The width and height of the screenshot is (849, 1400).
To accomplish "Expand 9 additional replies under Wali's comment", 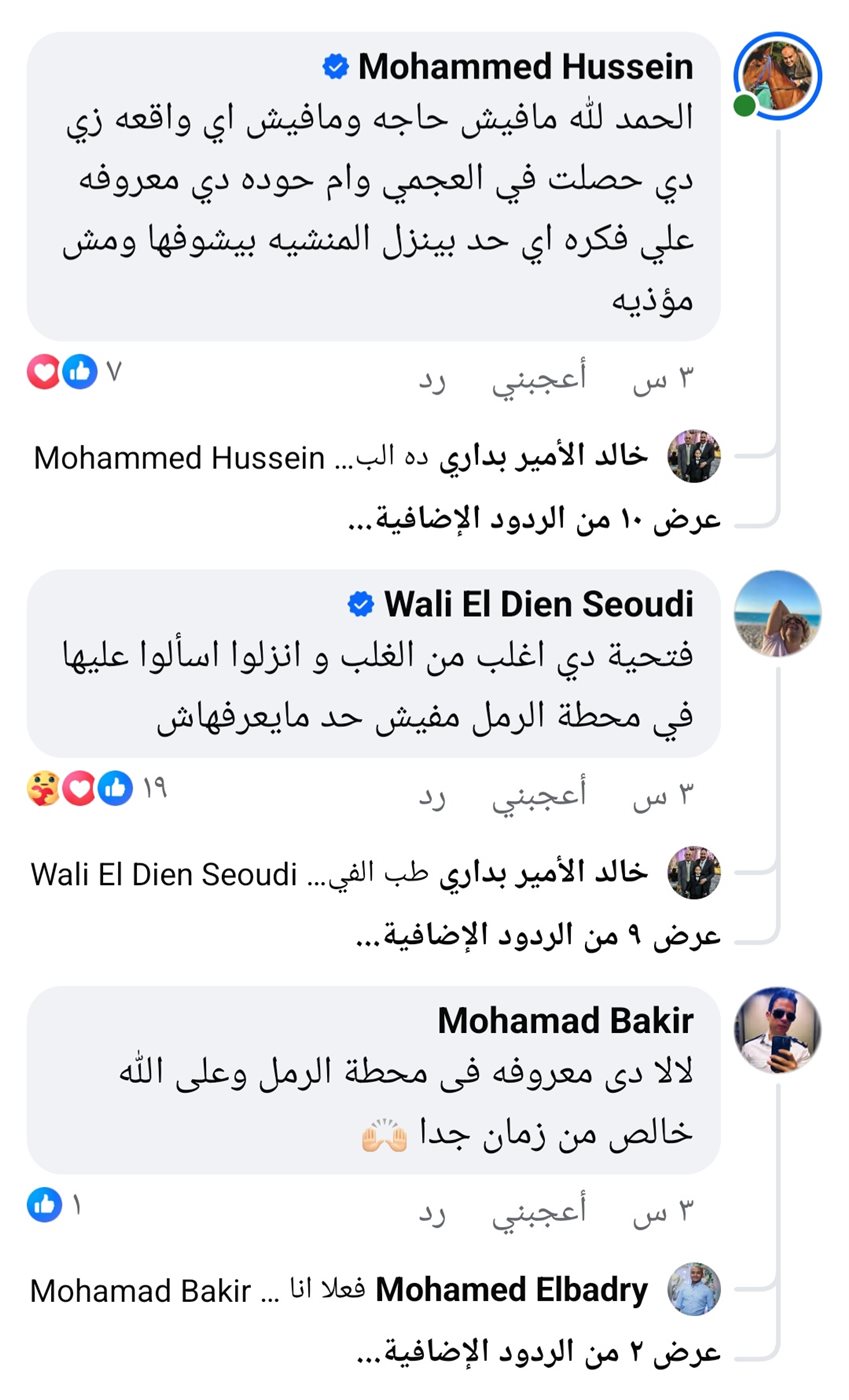I will (x=538, y=937).
